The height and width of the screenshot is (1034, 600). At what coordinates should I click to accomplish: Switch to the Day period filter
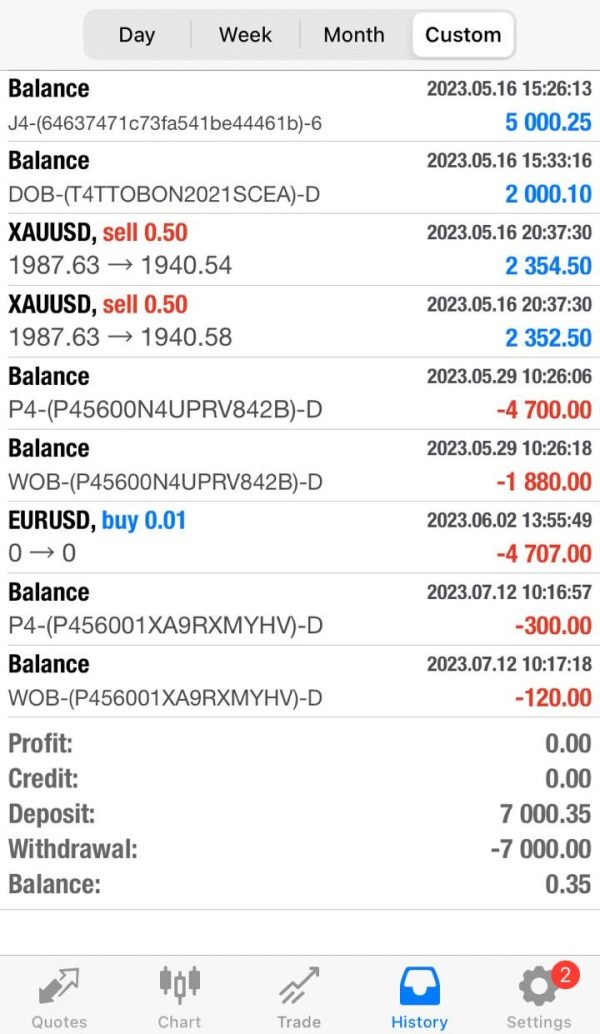pyautogui.click(x=137, y=34)
